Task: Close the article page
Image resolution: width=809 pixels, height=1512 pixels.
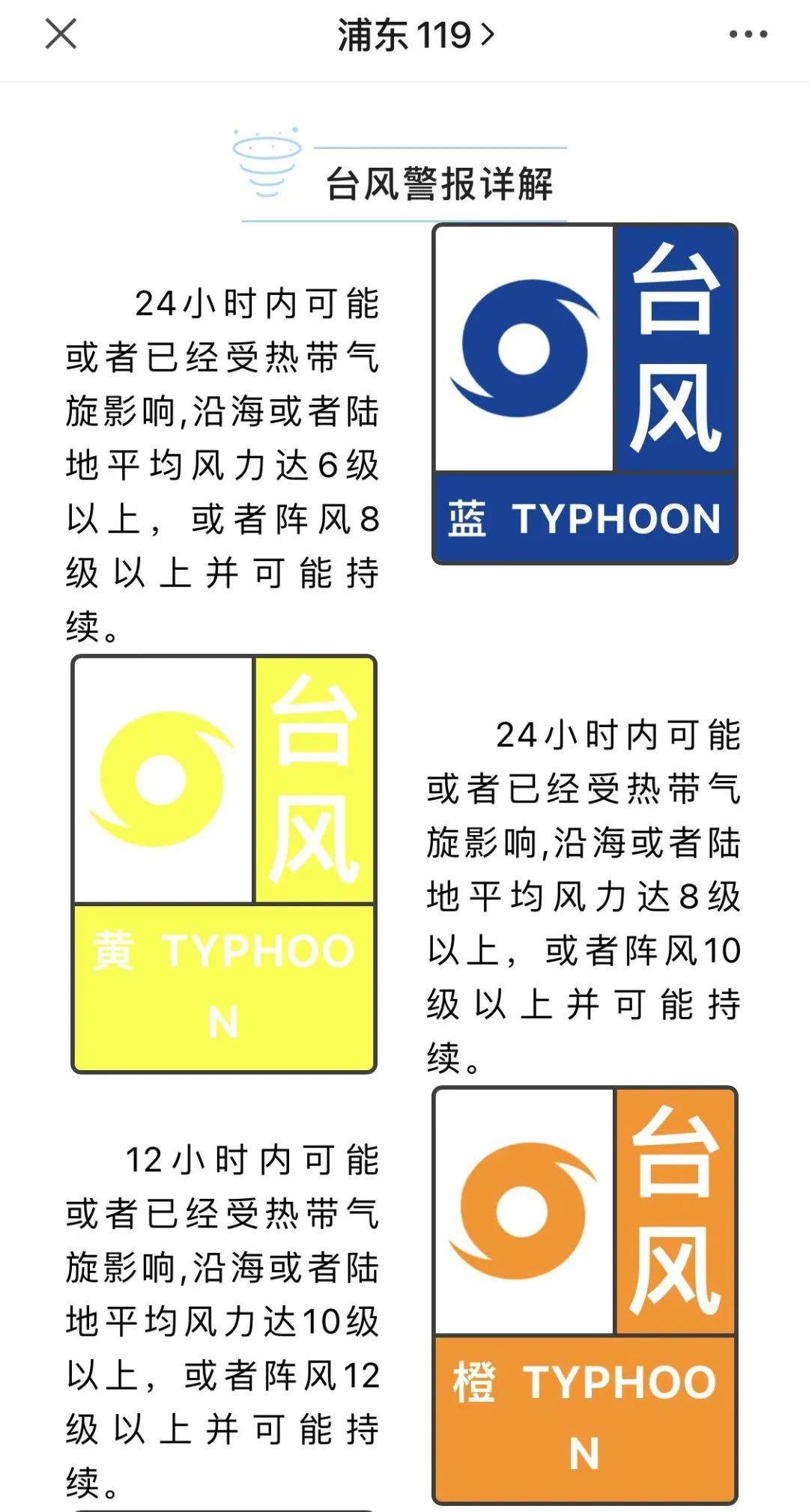Action: (61, 34)
